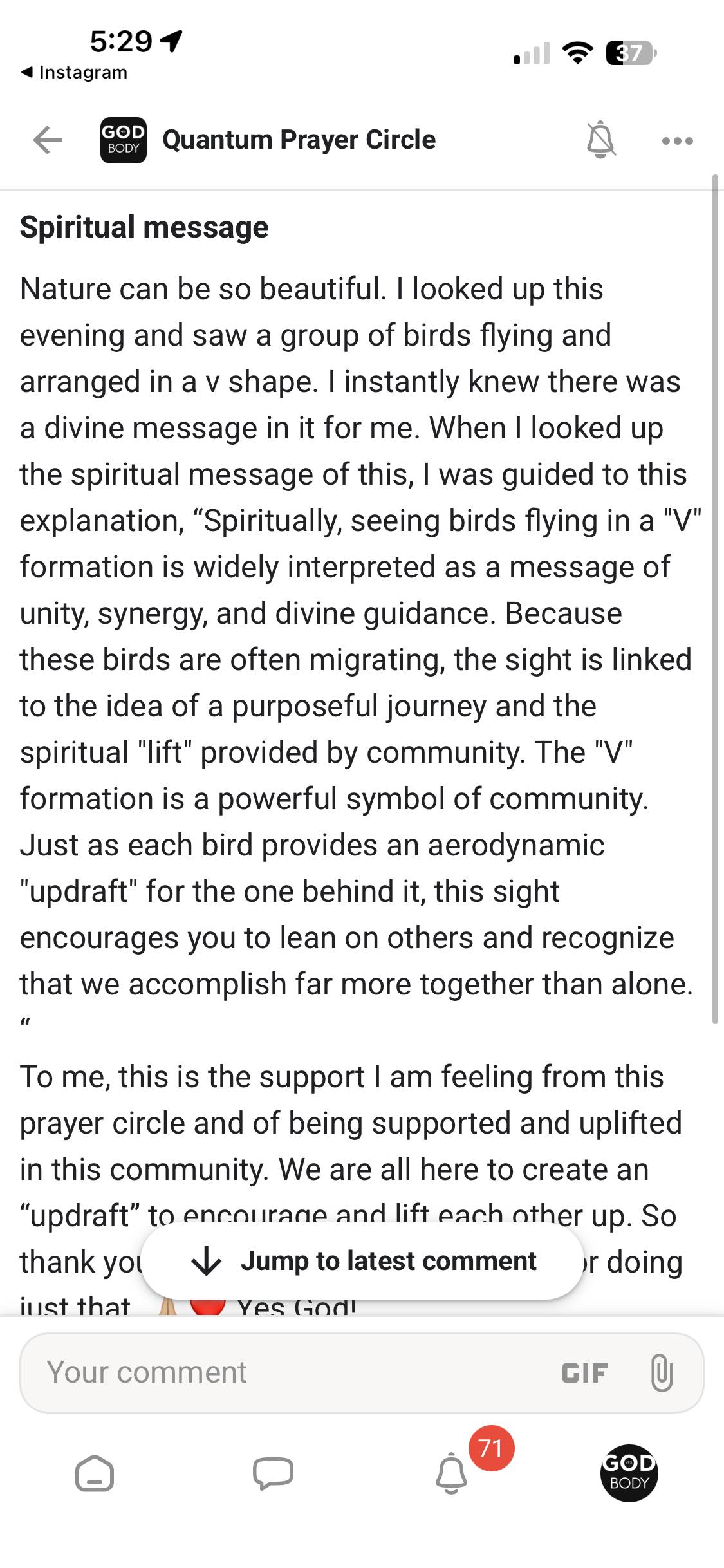Open the God Body tab in bottom bar
This screenshot has width=724, height=1568.
[x=629, y=1473]
